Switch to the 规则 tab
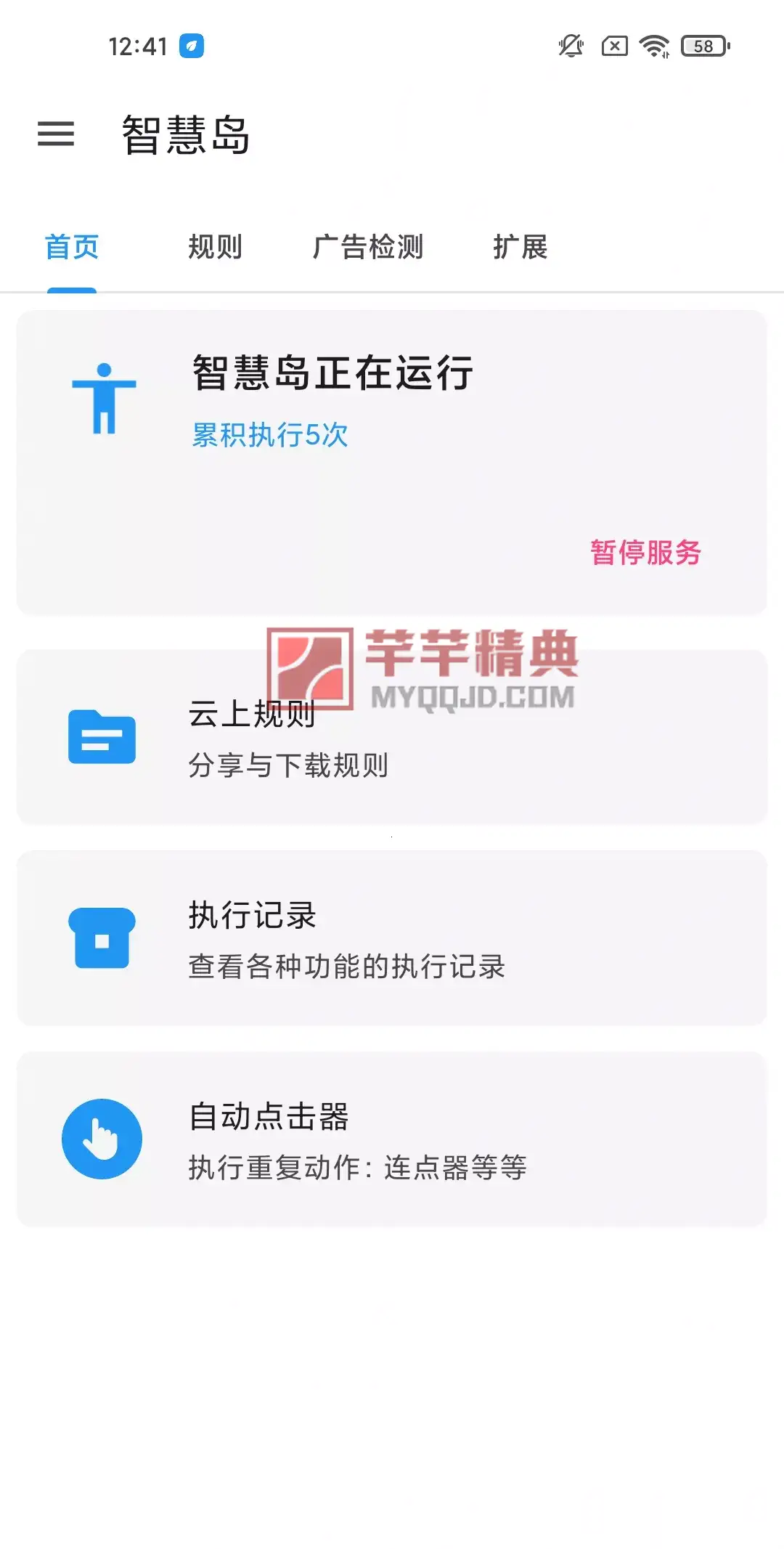The image size is (784, 1549). coord(216,248)
